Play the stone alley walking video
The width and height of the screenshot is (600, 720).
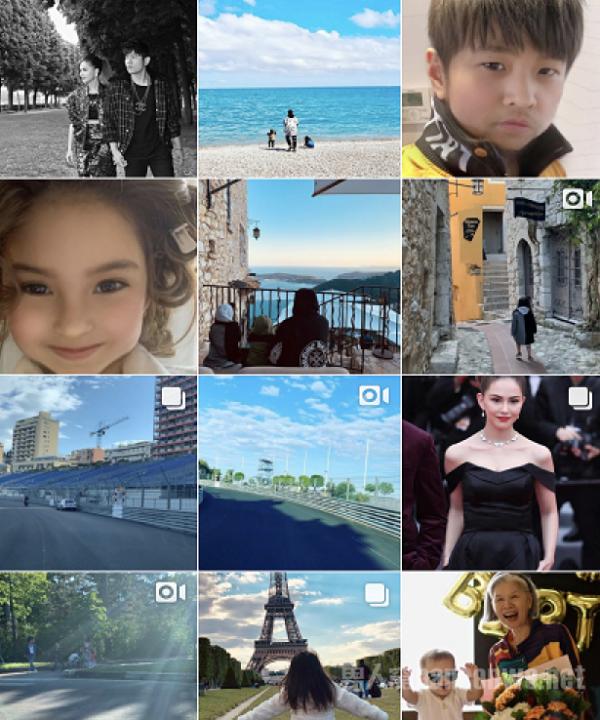point(501,277)
